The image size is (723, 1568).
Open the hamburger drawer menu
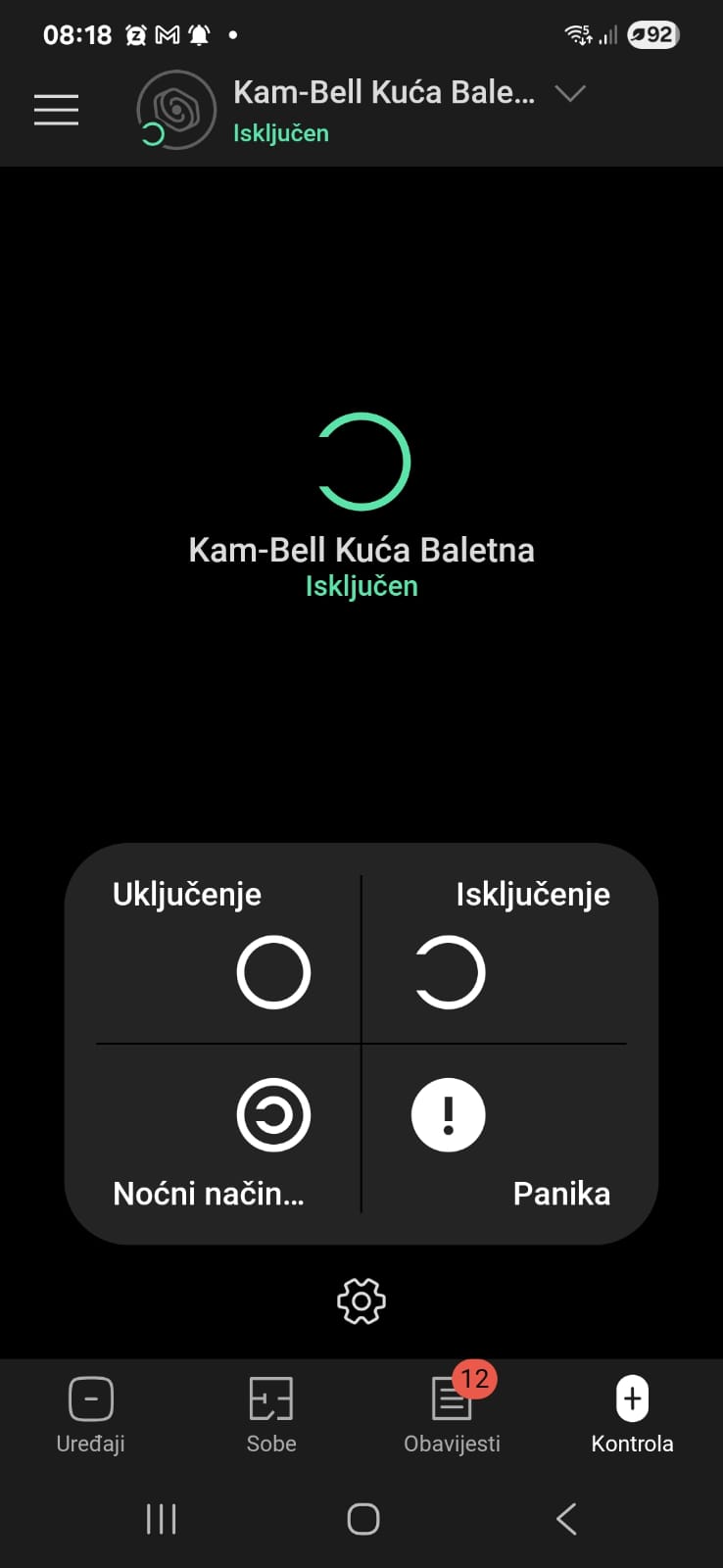(56, 110)
